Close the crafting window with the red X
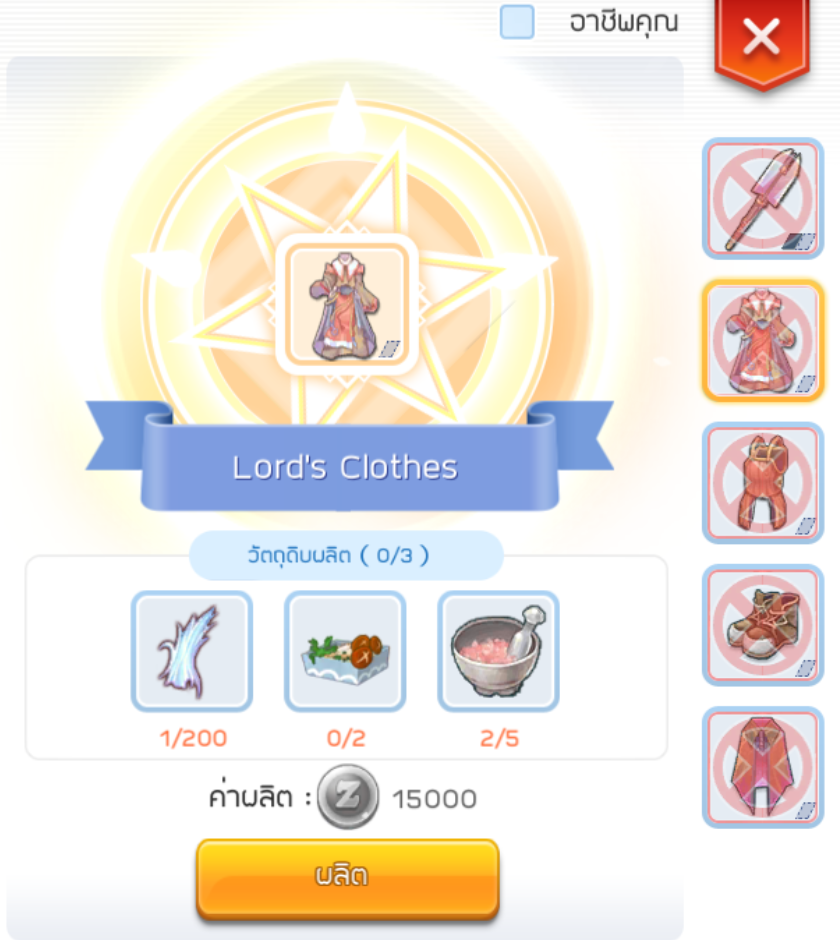 point(761,39)
